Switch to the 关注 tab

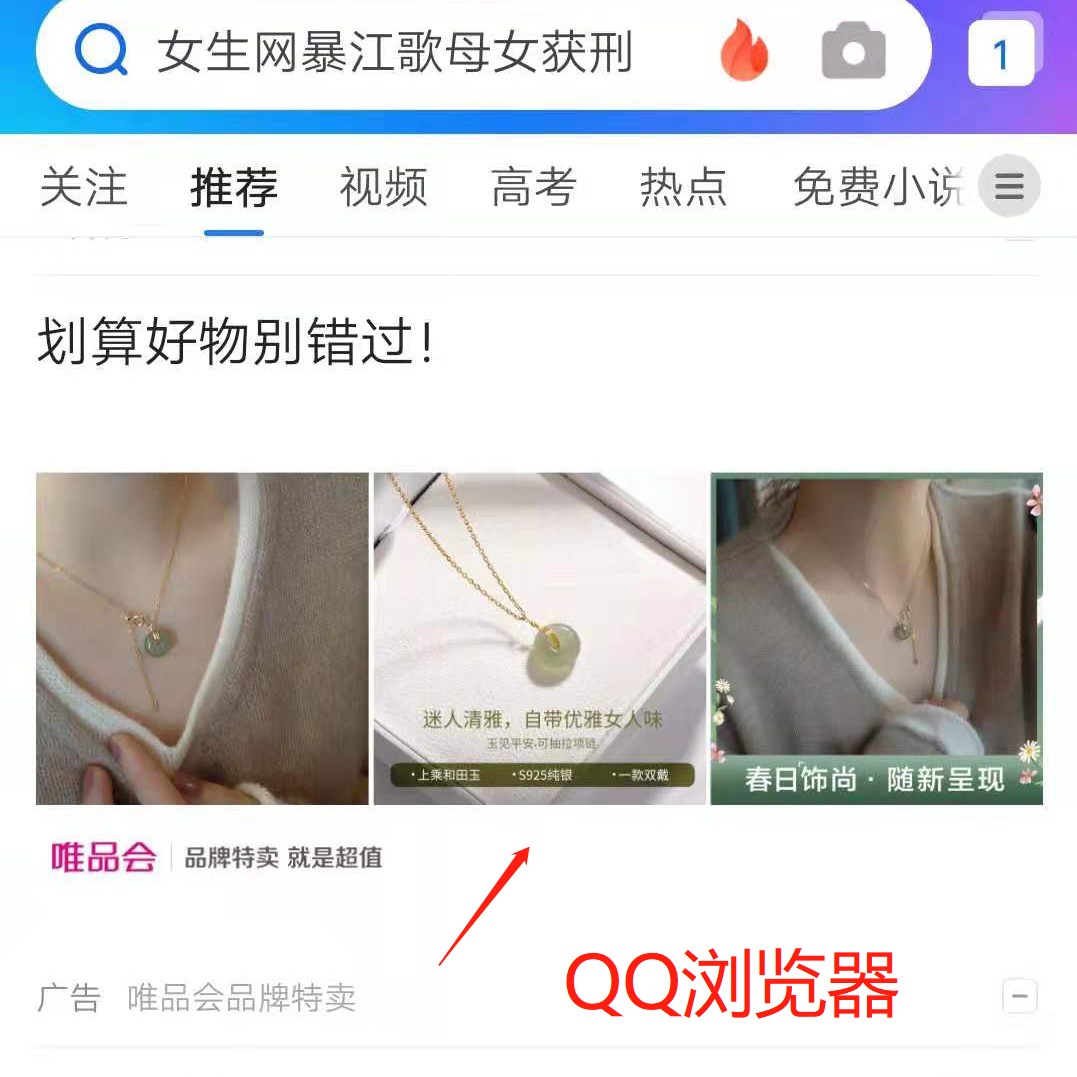84,187
